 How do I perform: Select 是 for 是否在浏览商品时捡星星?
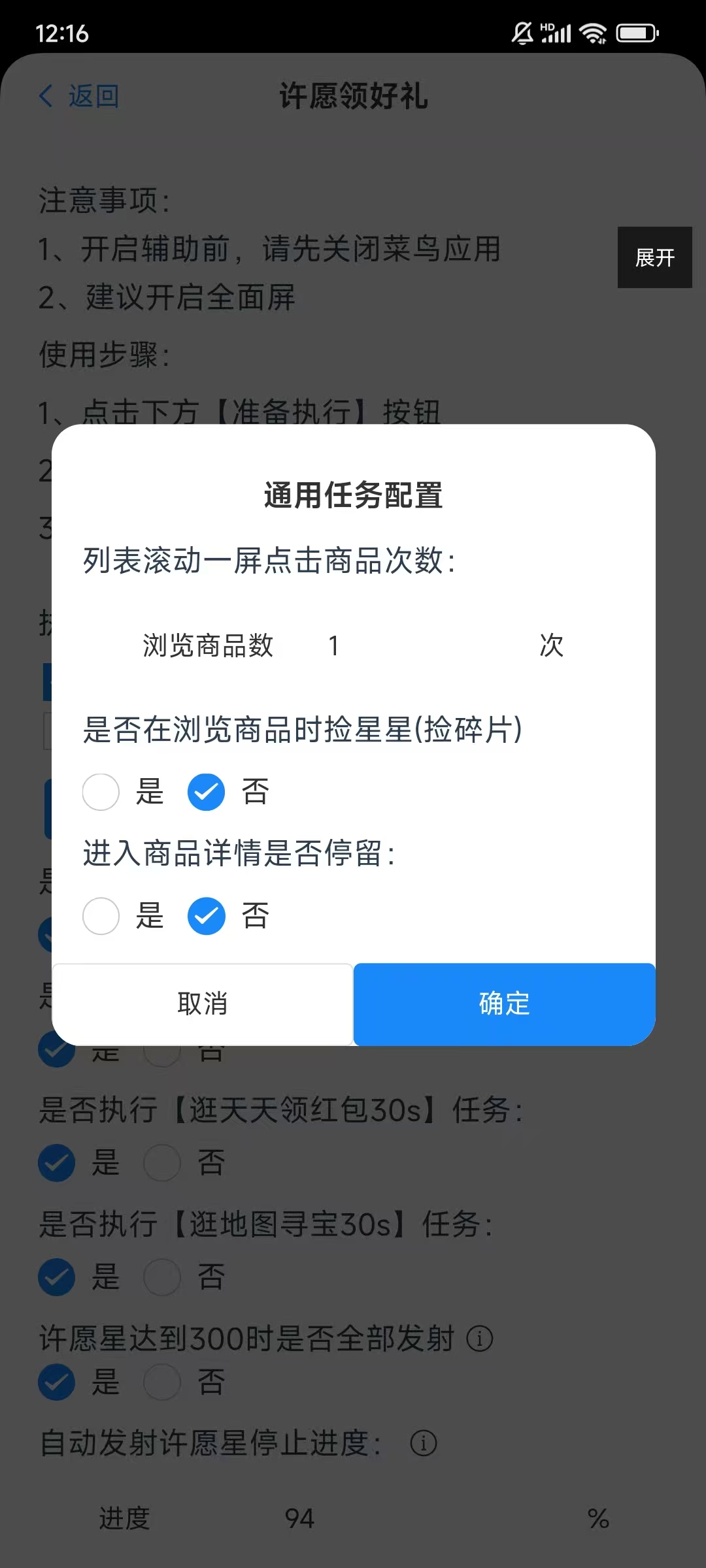click(101, 792)
